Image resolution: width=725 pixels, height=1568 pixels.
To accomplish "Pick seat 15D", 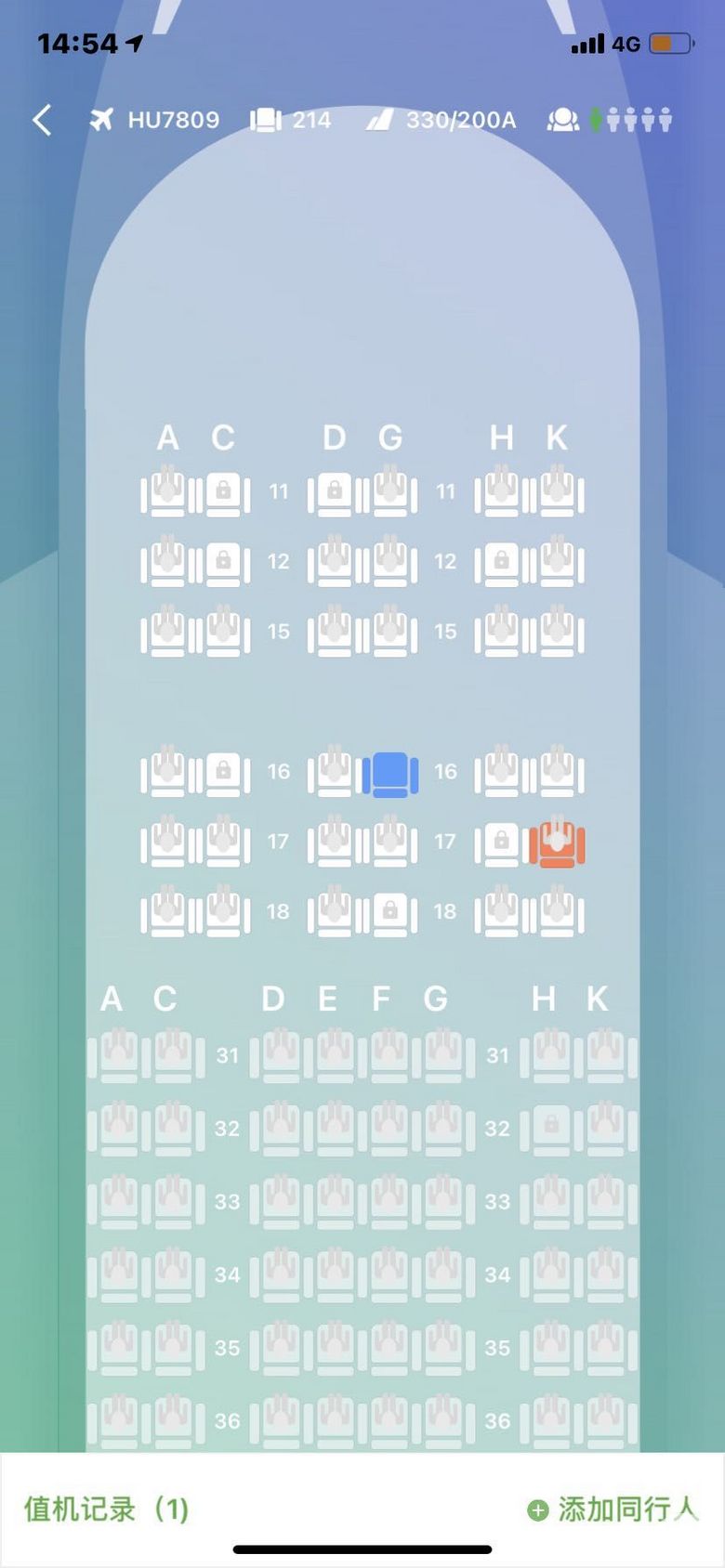I will [335, 634].
